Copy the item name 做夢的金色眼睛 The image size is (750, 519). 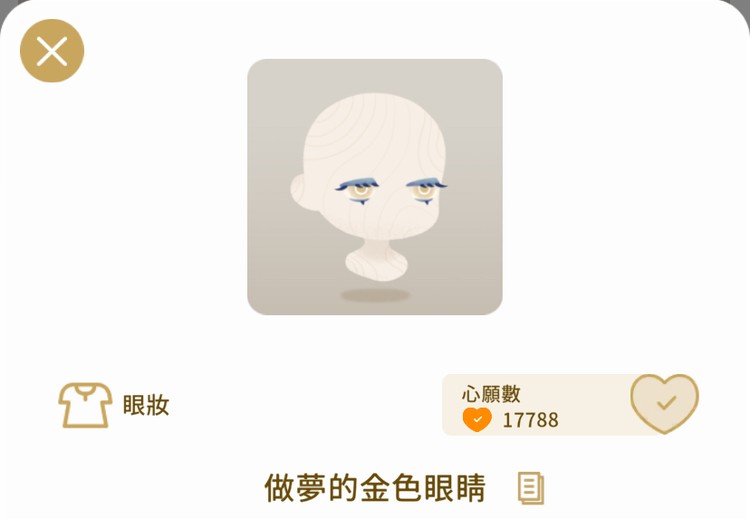click(531, 488)
